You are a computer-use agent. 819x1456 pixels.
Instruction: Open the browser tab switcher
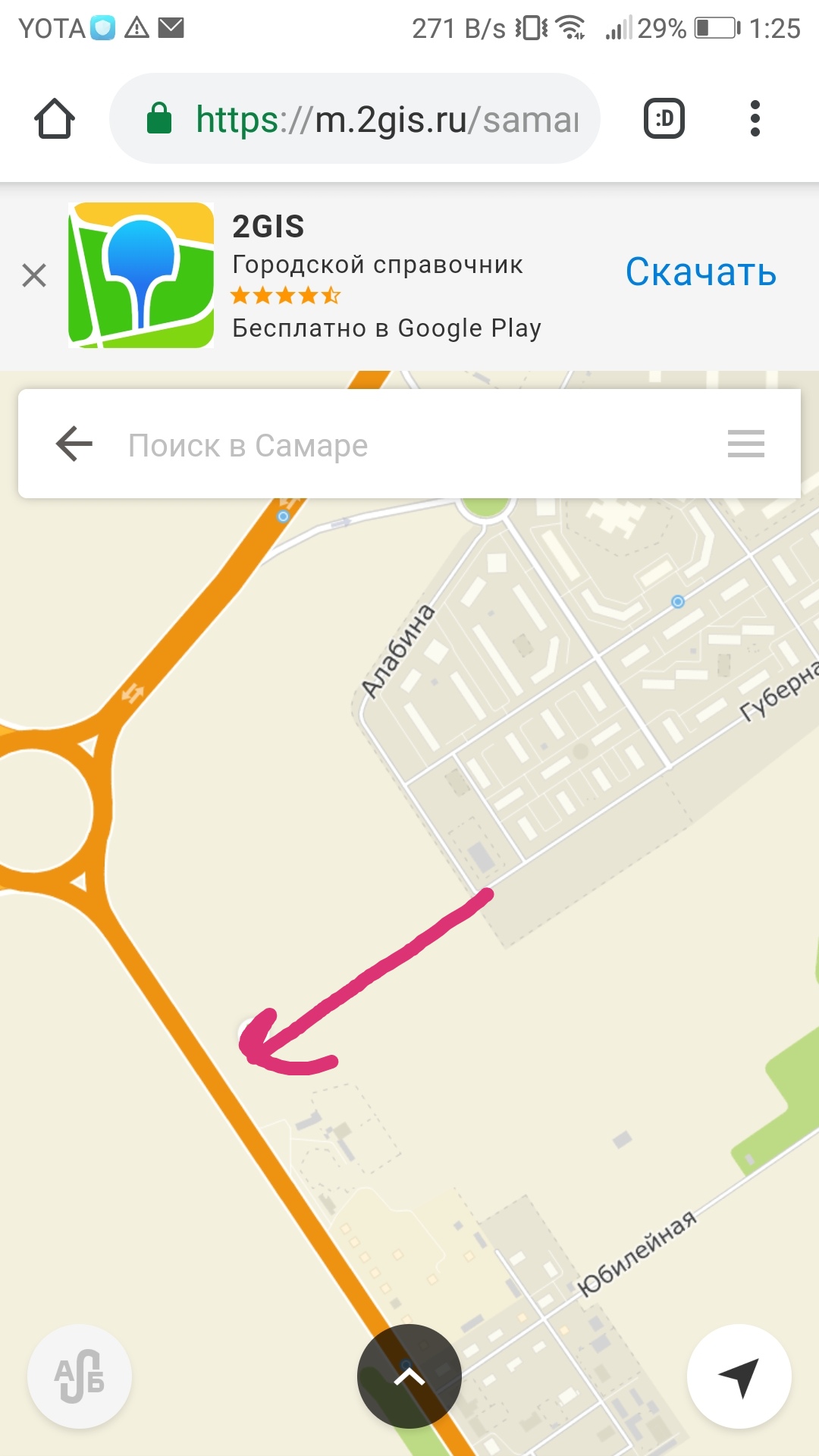(x=664, y=119)
